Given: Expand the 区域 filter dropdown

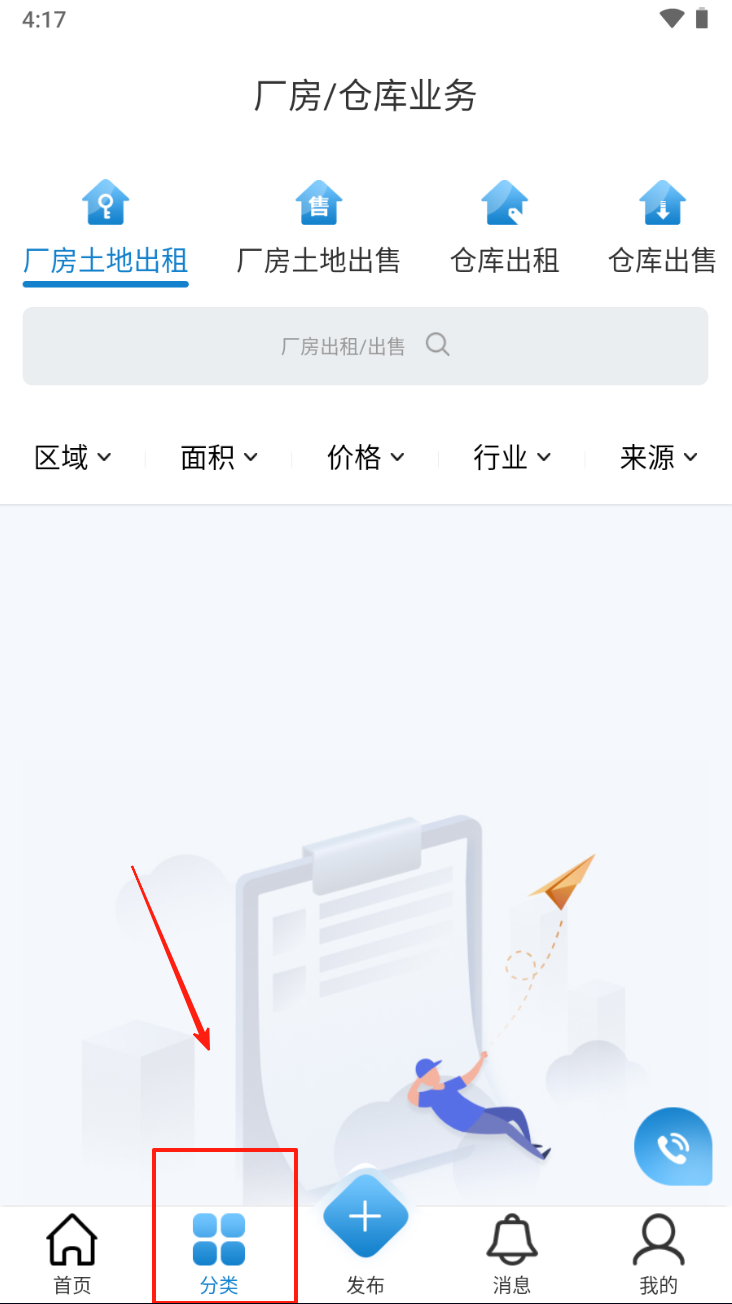Looking at the screenshot, I should click(73, 458).
